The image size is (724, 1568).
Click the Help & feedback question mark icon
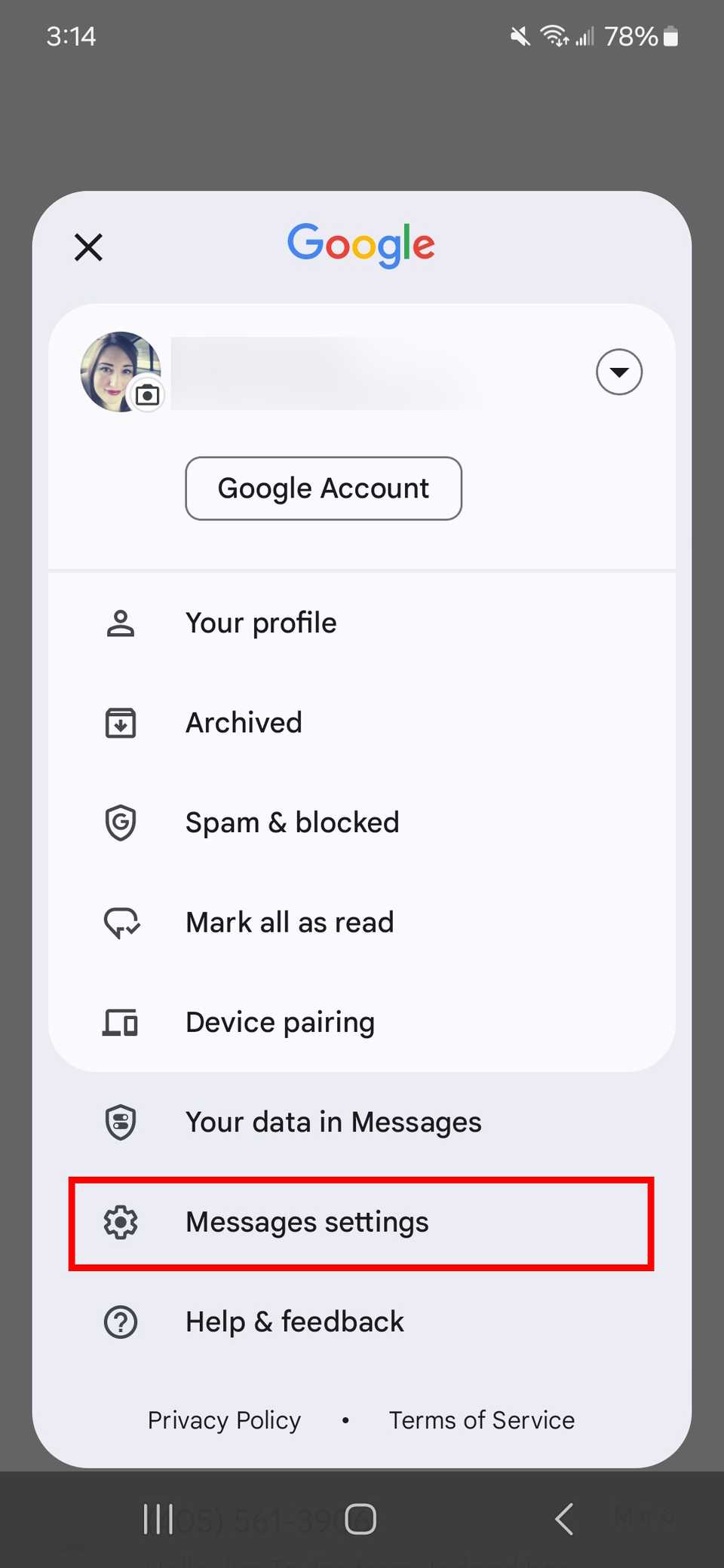[120, 1321]
